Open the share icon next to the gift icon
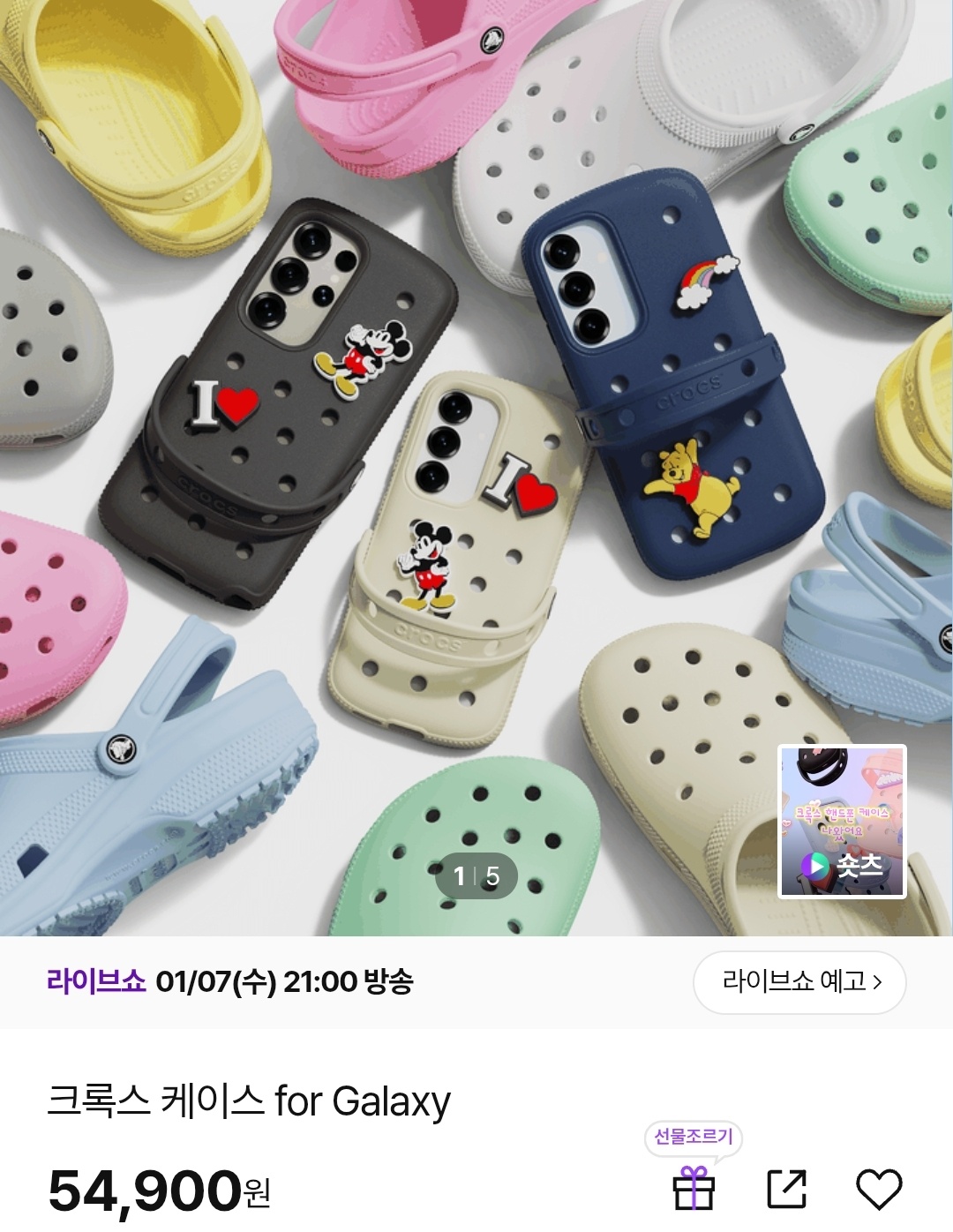 pyautogui.click(x=785, y=1191)
